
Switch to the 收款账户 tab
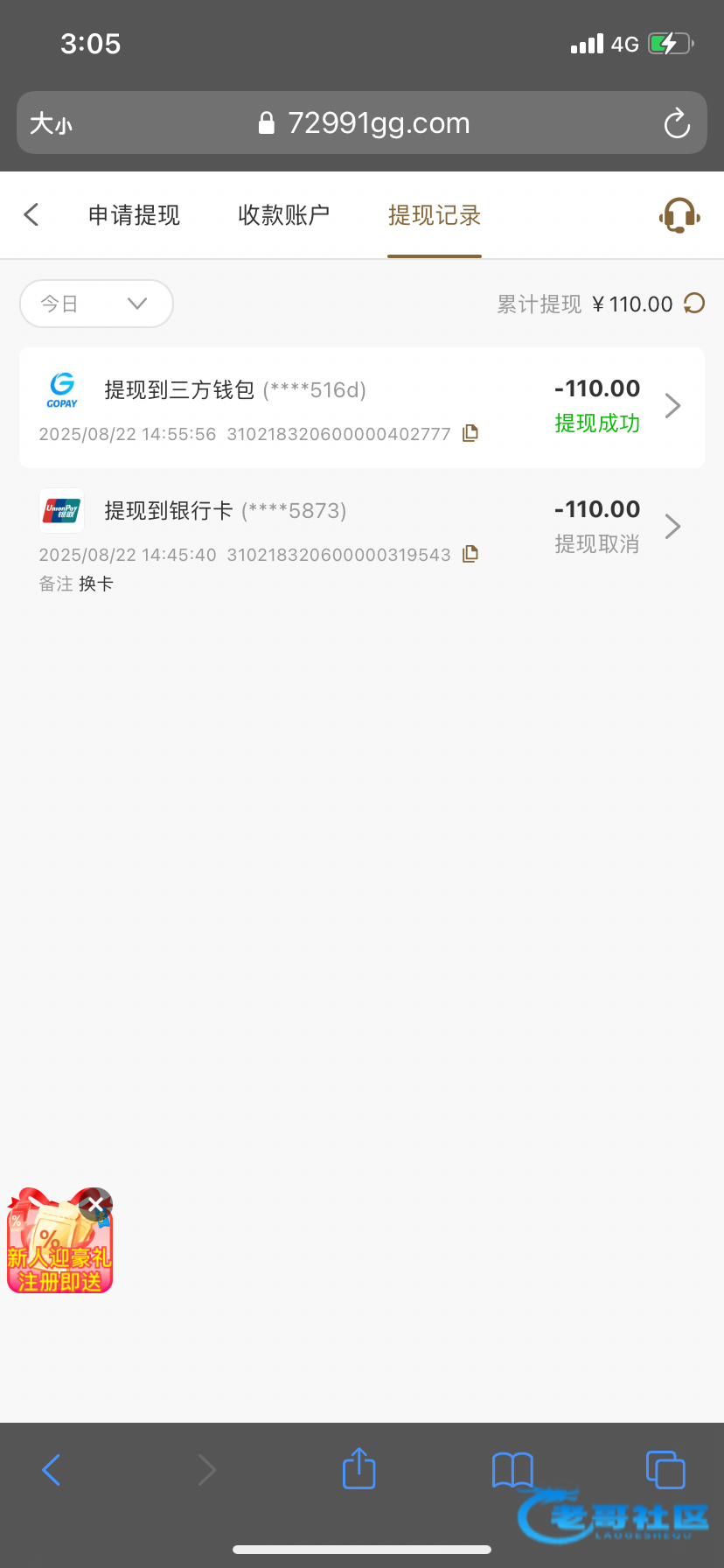pos(283,214)
